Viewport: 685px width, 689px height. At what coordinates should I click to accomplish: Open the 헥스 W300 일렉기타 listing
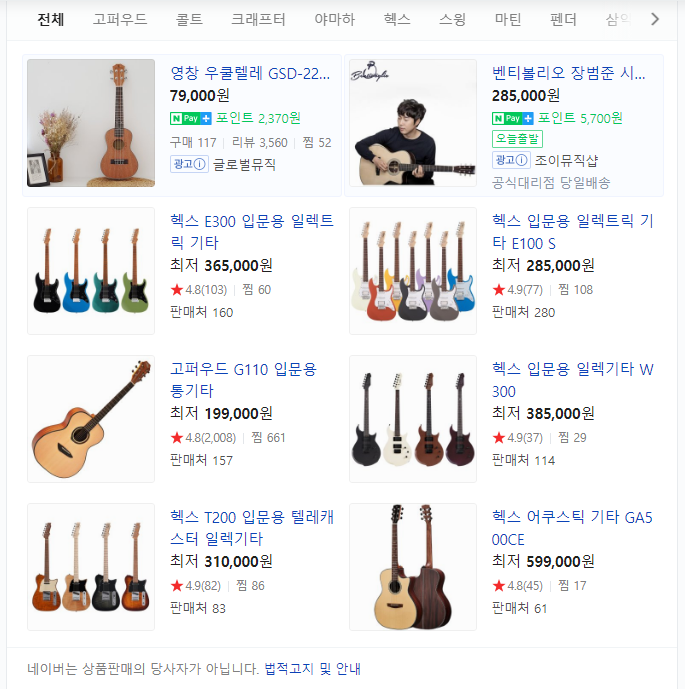572,379
